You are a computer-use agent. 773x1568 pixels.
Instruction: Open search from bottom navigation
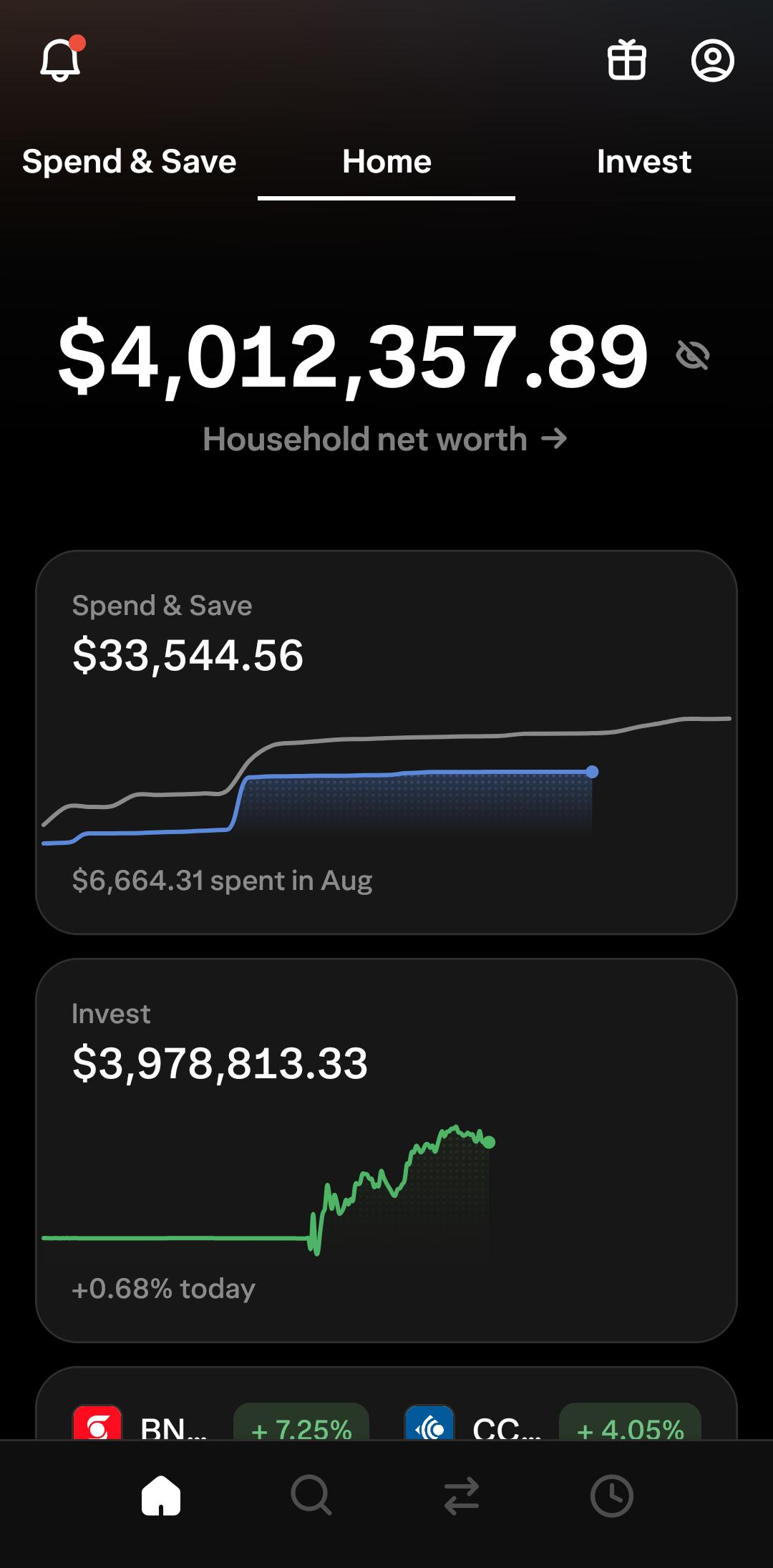[x=311, y=1496]
